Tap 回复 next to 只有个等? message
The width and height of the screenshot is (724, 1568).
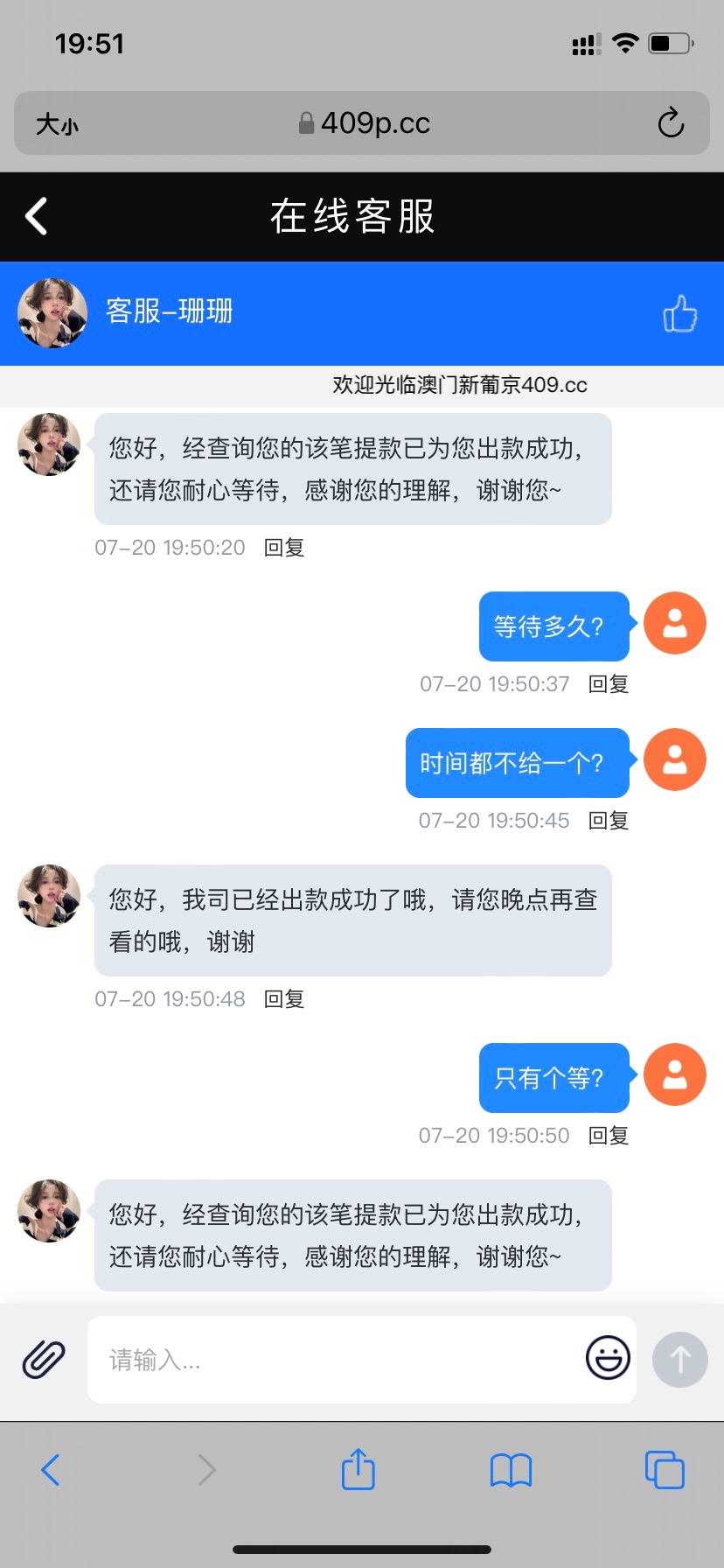tap(608, 1135)
